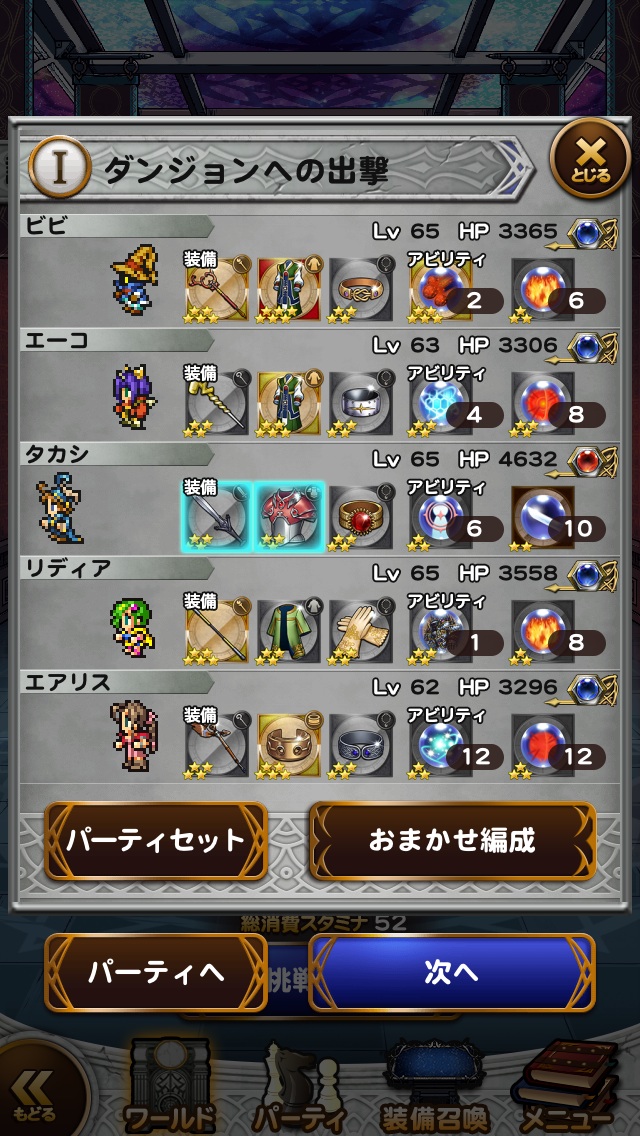Select タカシ's character row

320,498
